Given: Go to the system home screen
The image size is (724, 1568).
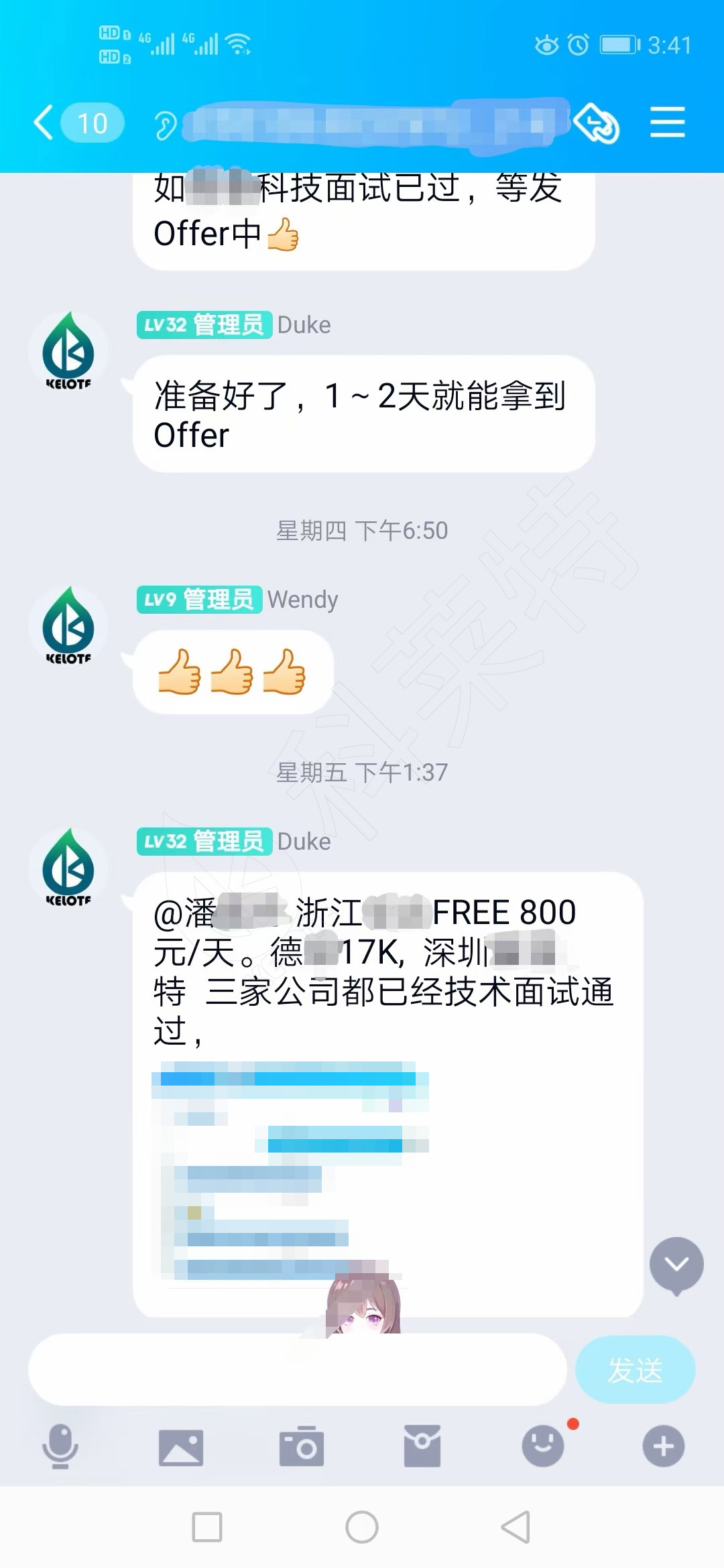Looking at the screenshot, I should click(362, 1528).
